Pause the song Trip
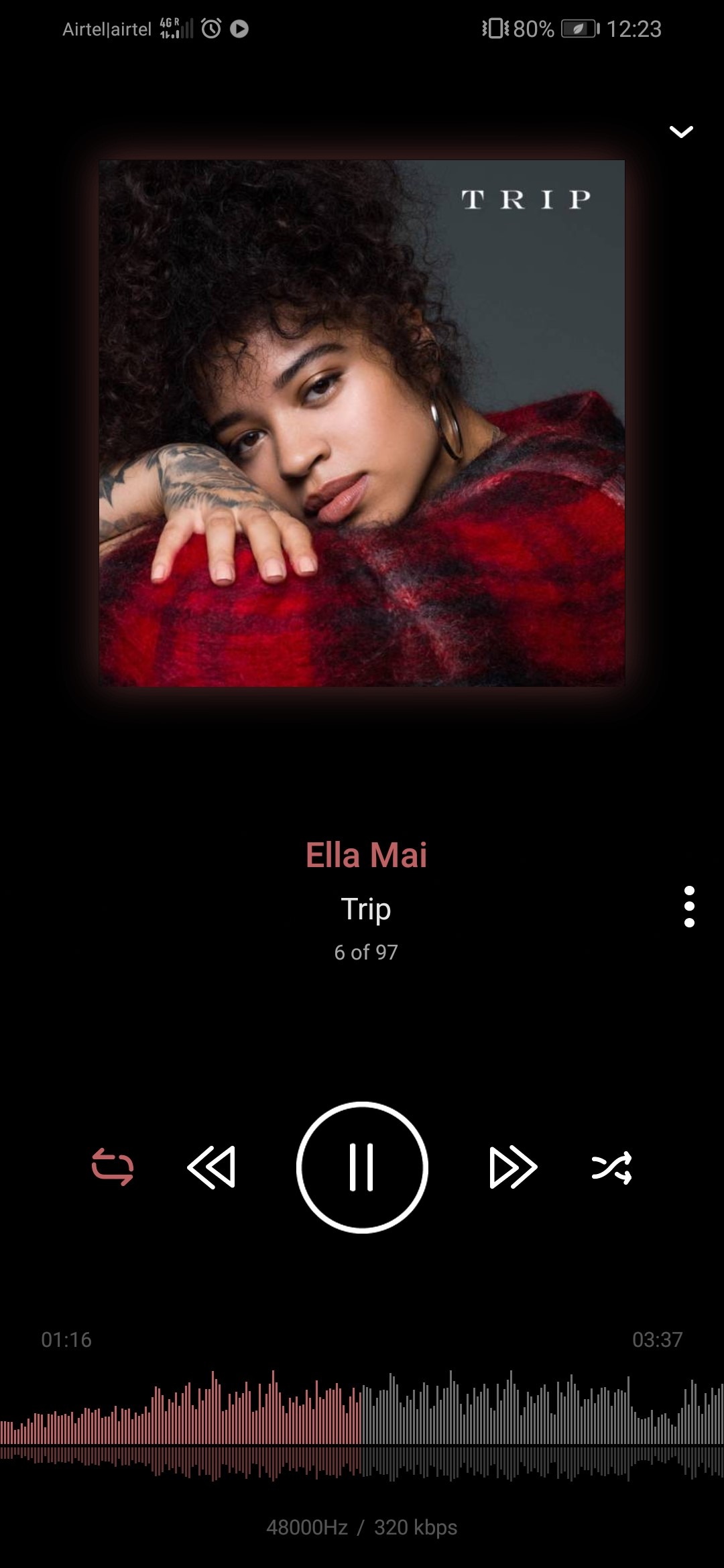The image size is (724, 1568). click(x=362, y=1167)
